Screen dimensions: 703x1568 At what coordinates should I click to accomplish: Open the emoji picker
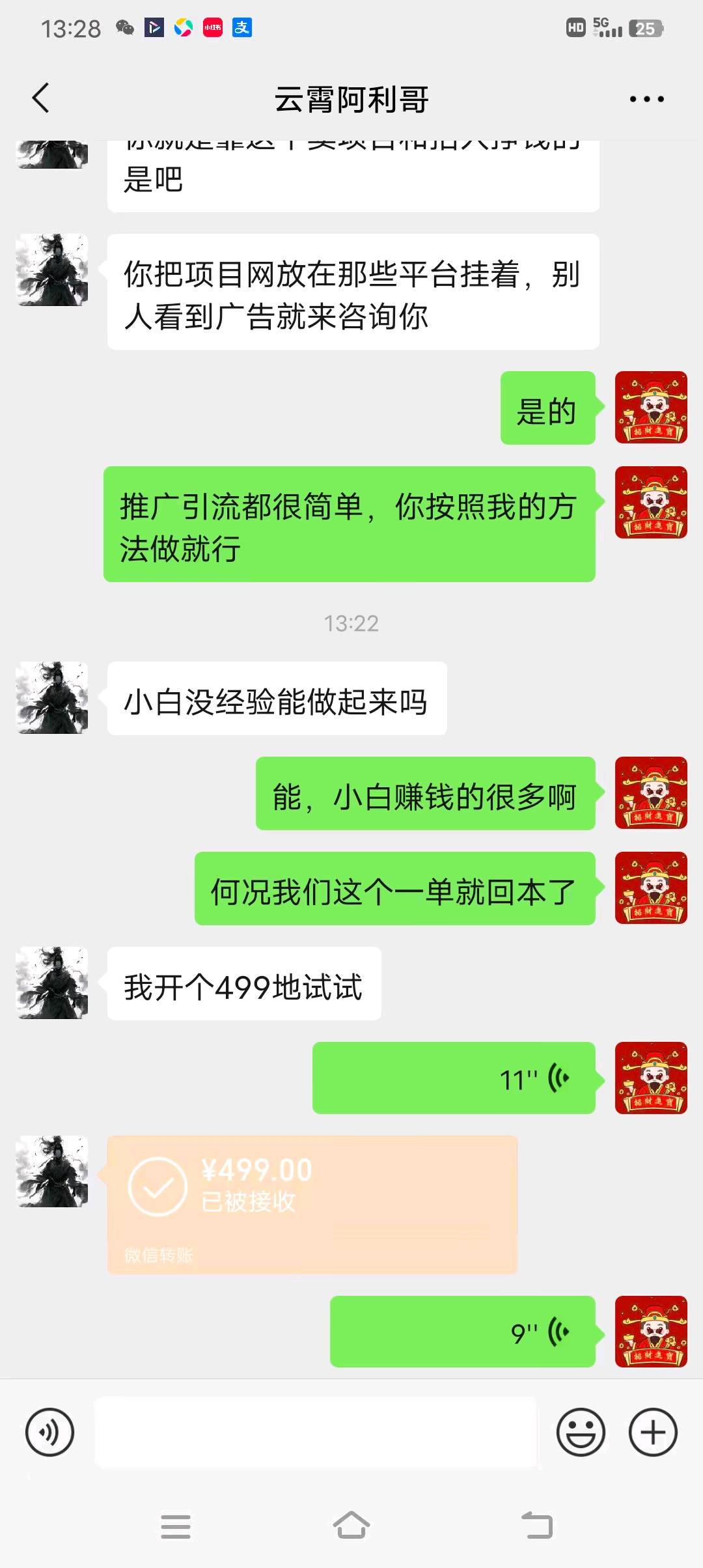[x=581, y=1432]
